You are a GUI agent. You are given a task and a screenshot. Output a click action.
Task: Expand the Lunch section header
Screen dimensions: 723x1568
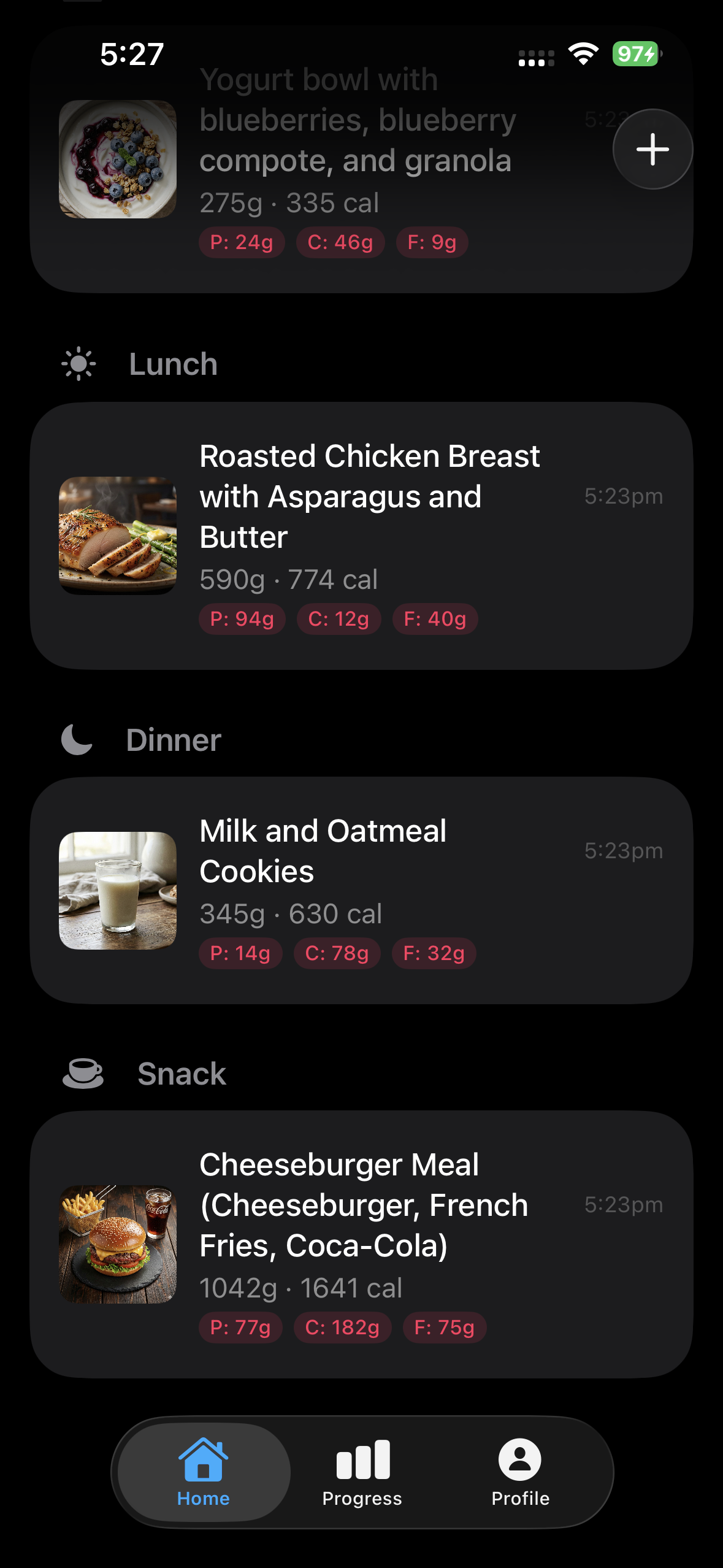(x=173, y=363)
